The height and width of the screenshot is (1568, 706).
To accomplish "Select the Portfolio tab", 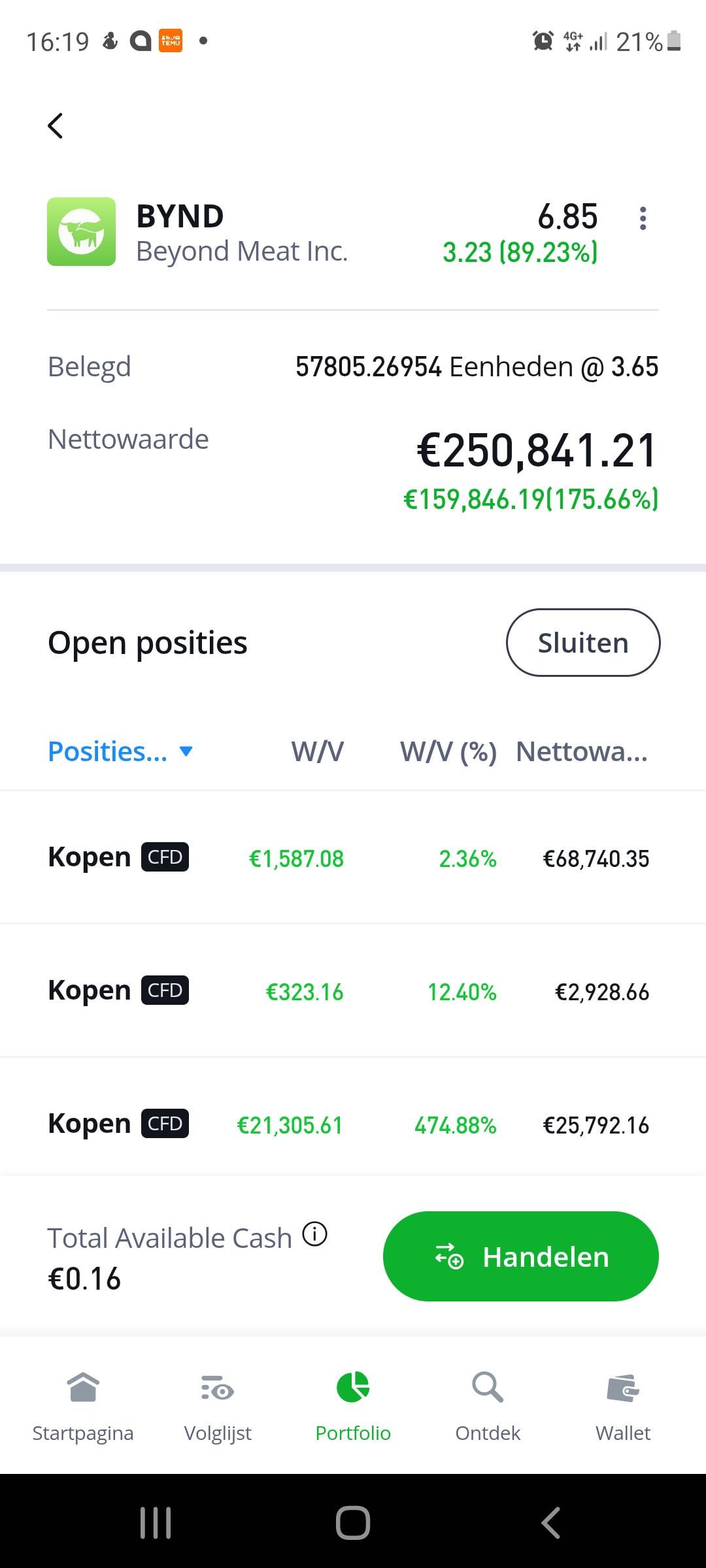I will 353,1405.
